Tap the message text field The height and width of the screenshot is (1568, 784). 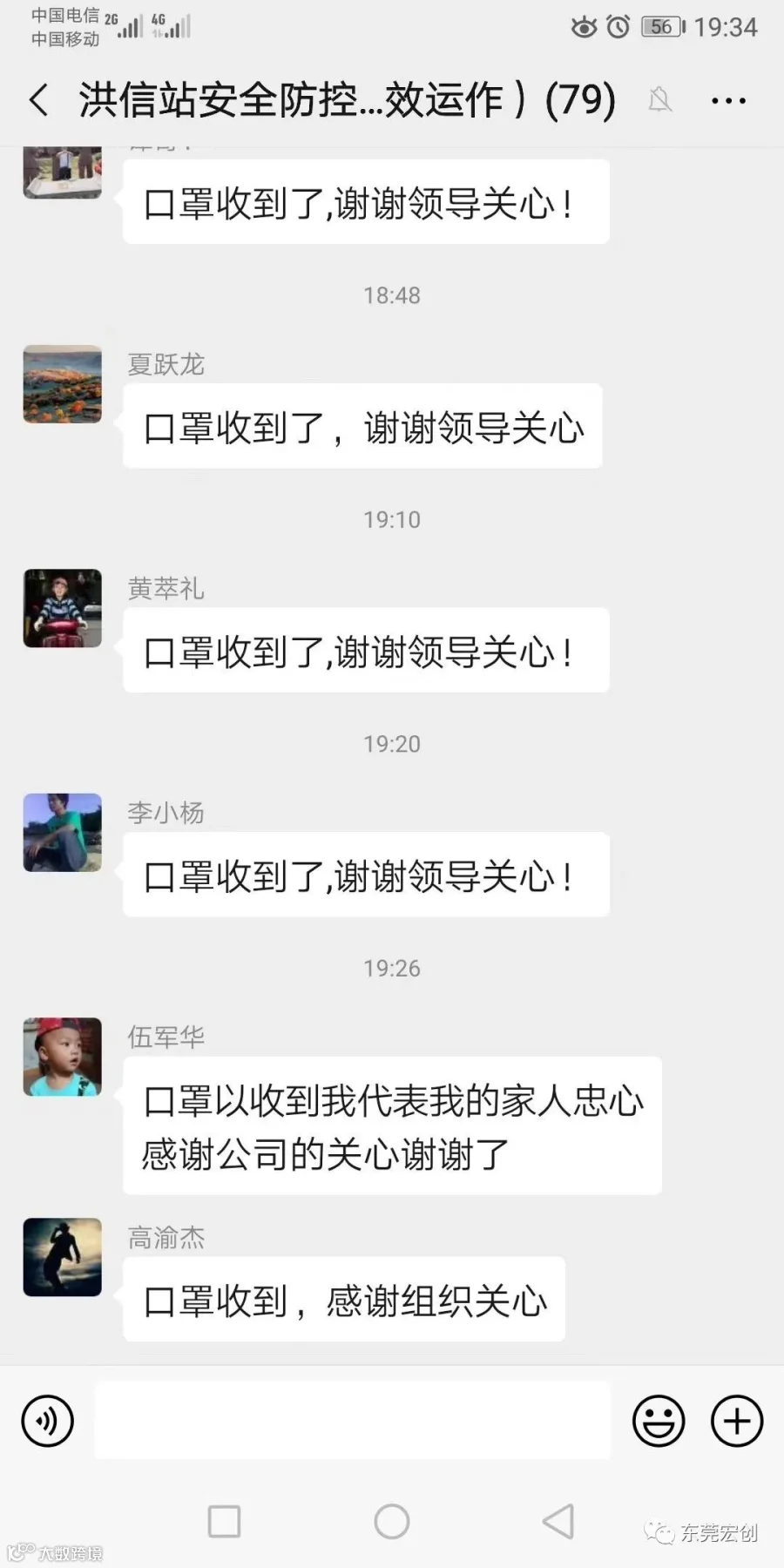pyautogui.click(x=353, y=1420)
